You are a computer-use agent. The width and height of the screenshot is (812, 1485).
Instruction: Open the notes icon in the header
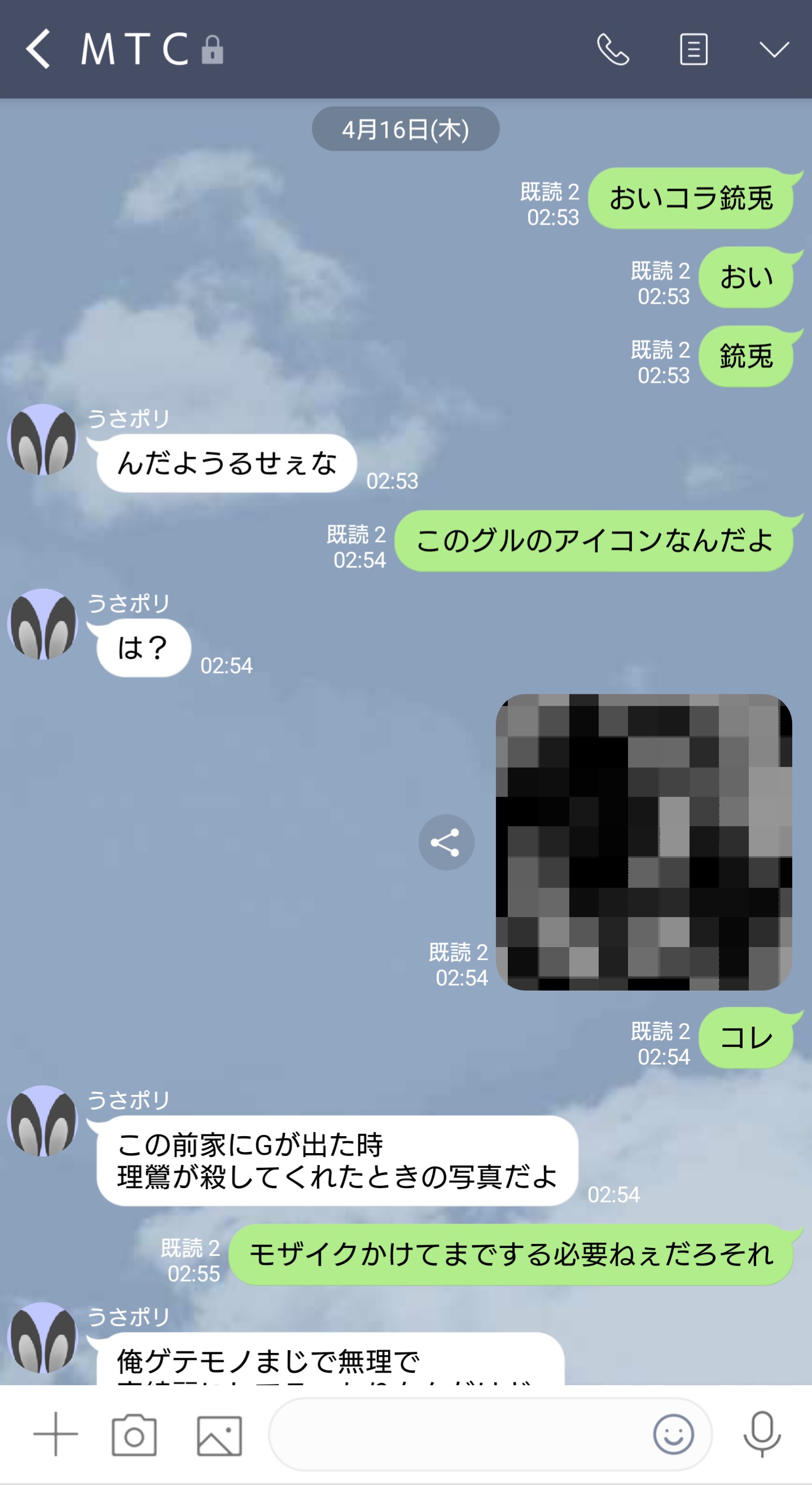pyautogui.click(x=694, y=49)
